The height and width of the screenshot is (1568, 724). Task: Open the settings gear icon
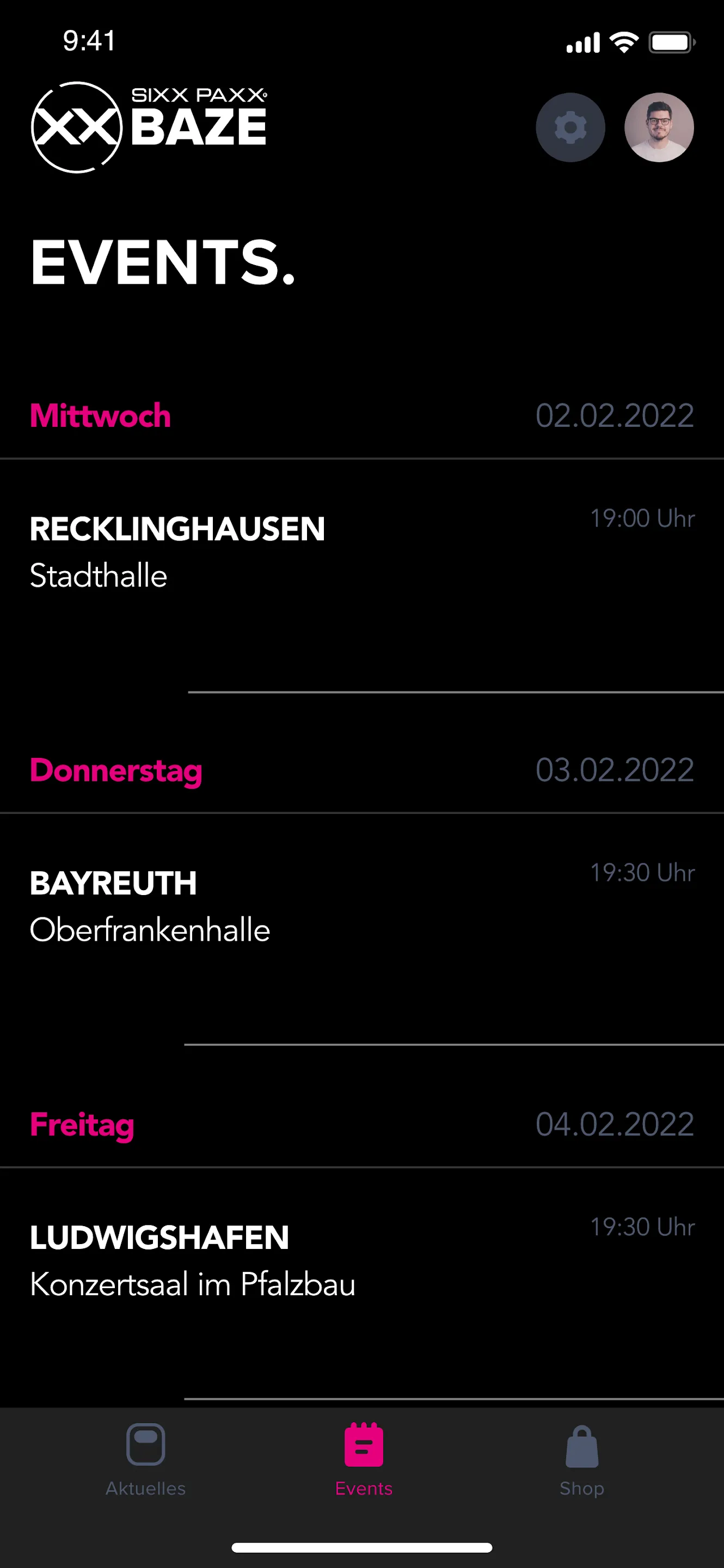pyautogui.click(x=570, y=127)
